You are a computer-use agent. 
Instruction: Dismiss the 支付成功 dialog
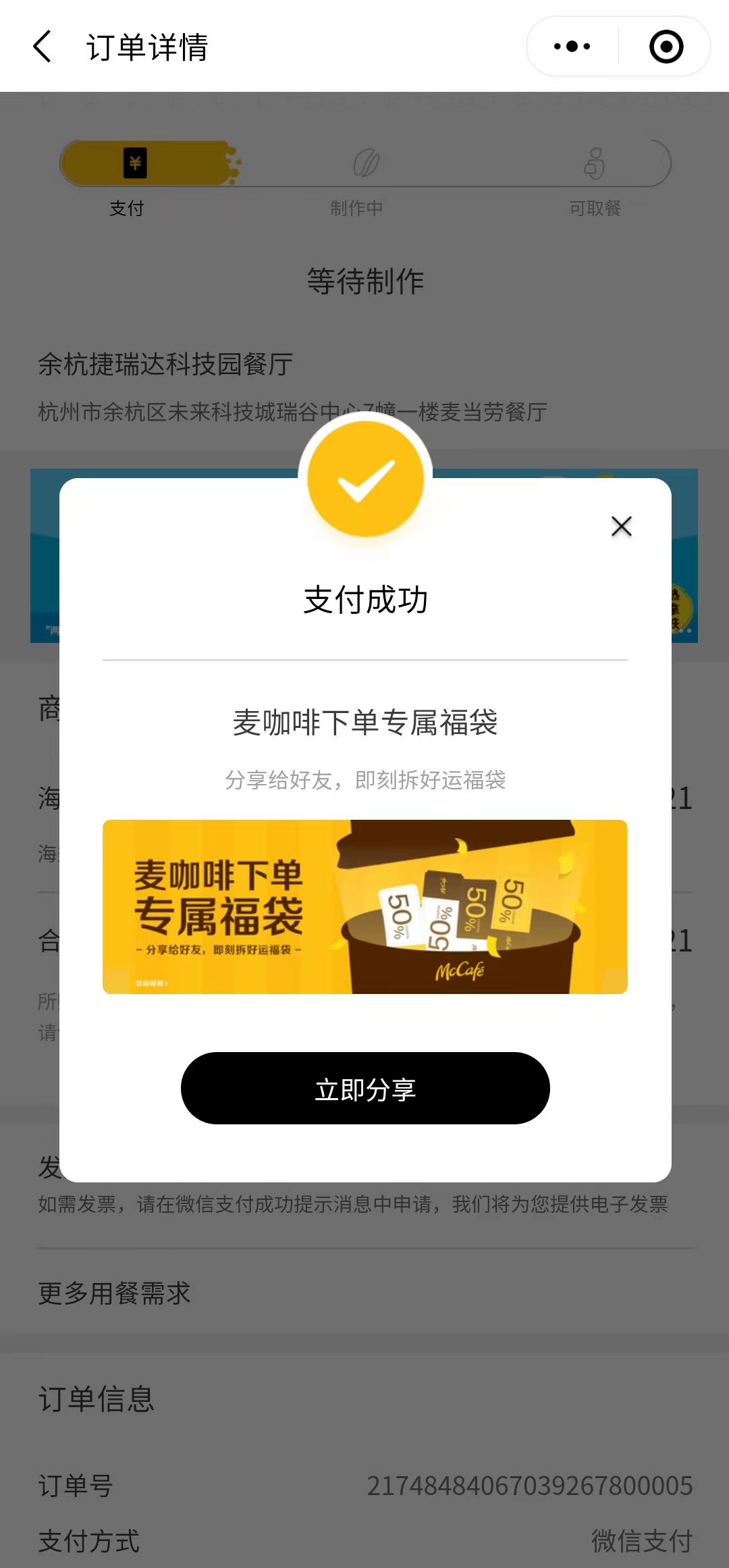coord(621,526)
